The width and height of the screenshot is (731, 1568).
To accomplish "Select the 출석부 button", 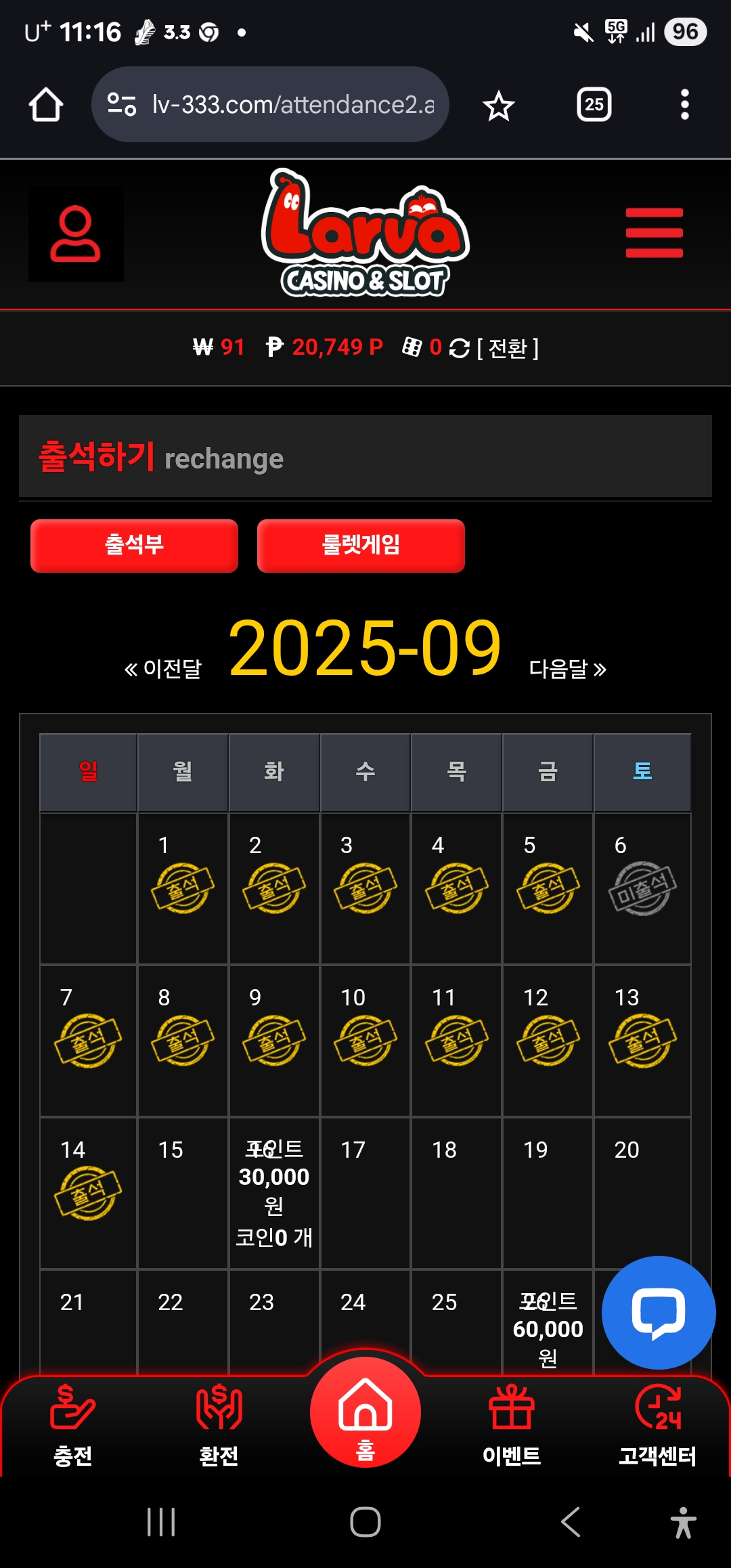I will click(134, 546).
